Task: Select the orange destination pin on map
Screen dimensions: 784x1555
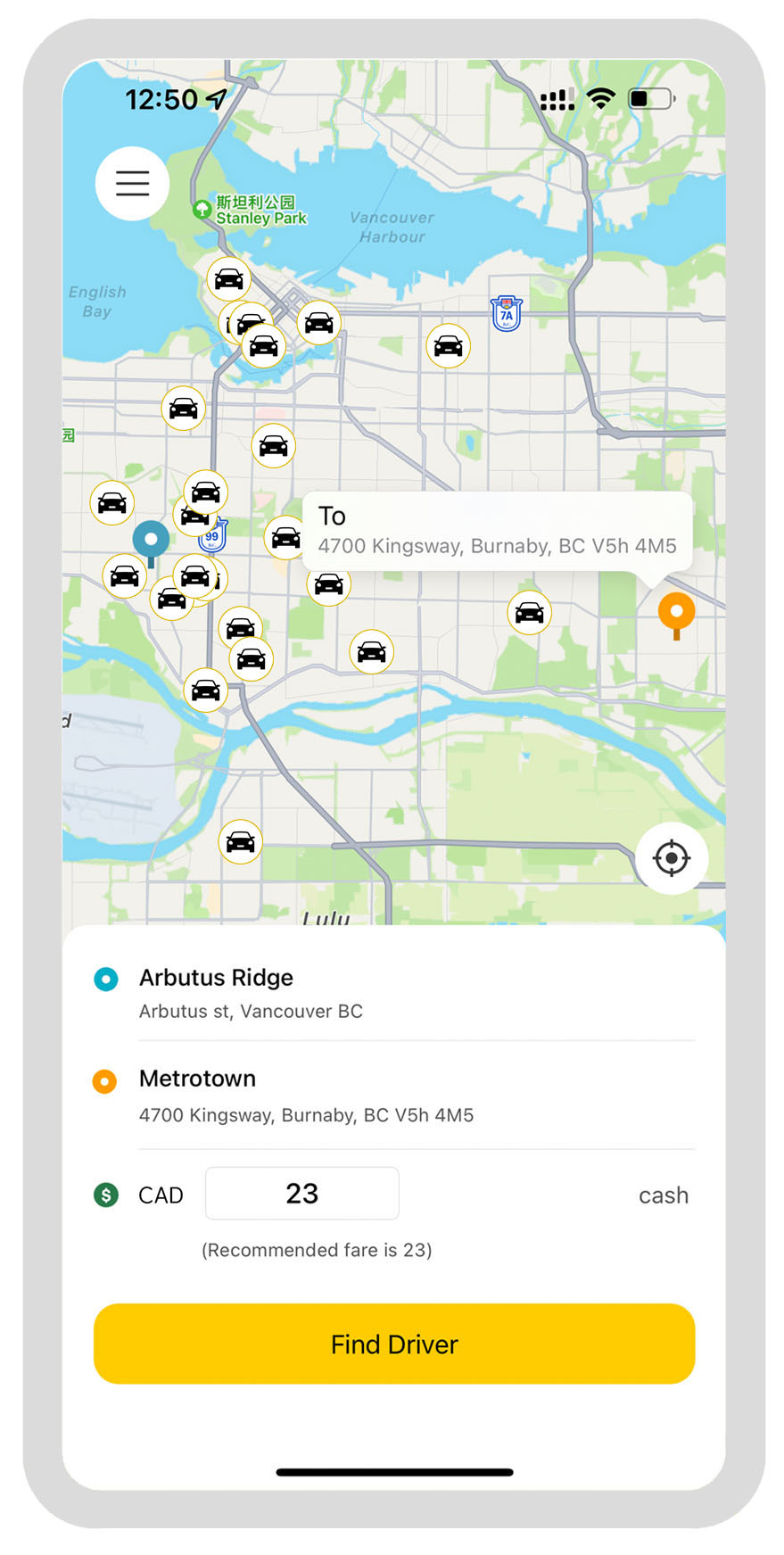Action: (x=676, y=613)
